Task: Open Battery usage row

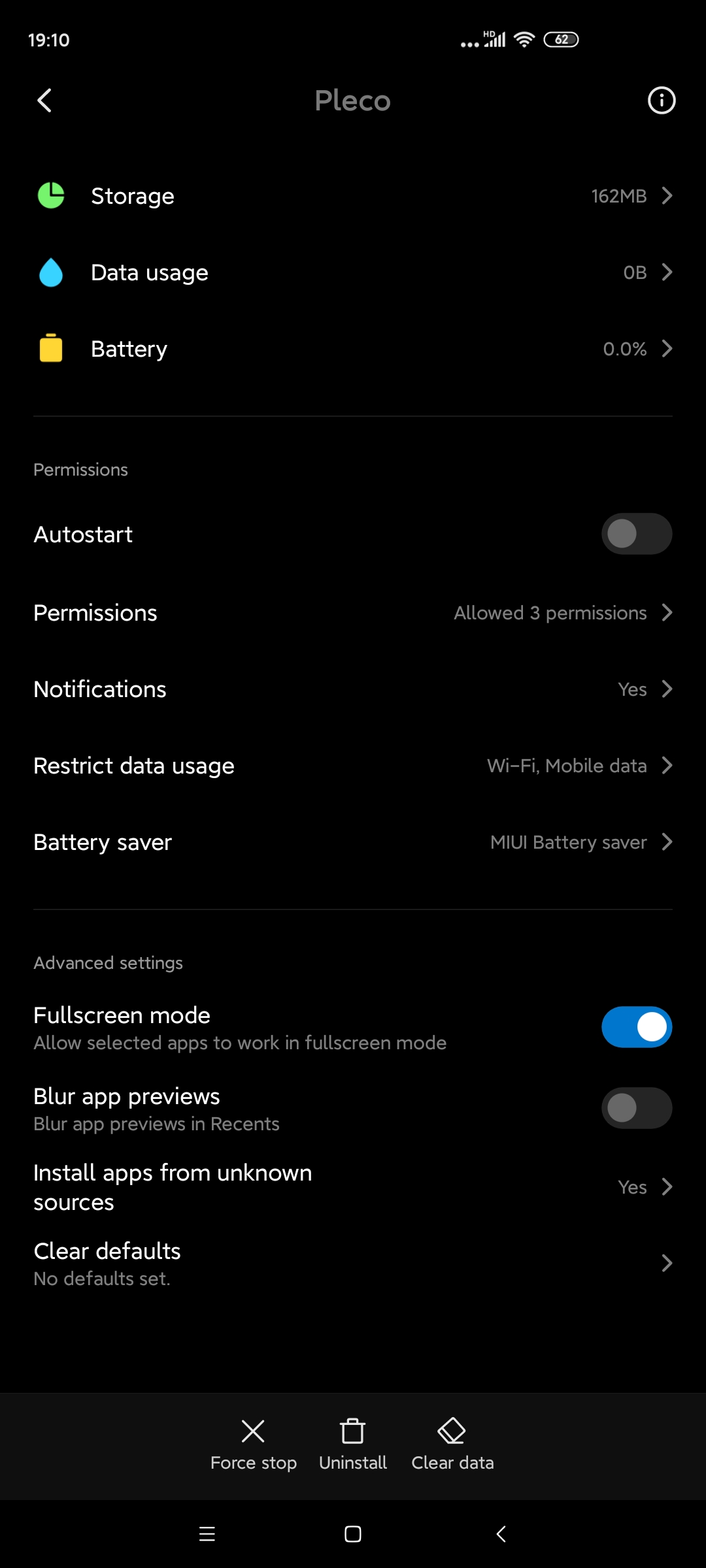Action: 353,349
